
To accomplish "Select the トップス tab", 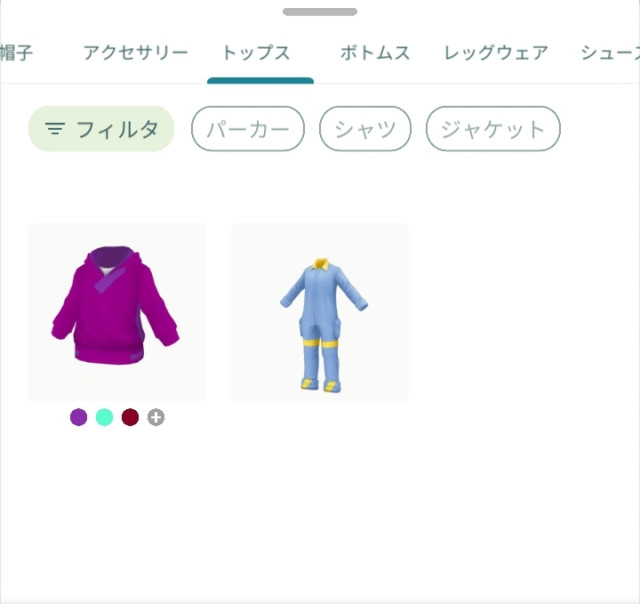I will coord(257,53).
